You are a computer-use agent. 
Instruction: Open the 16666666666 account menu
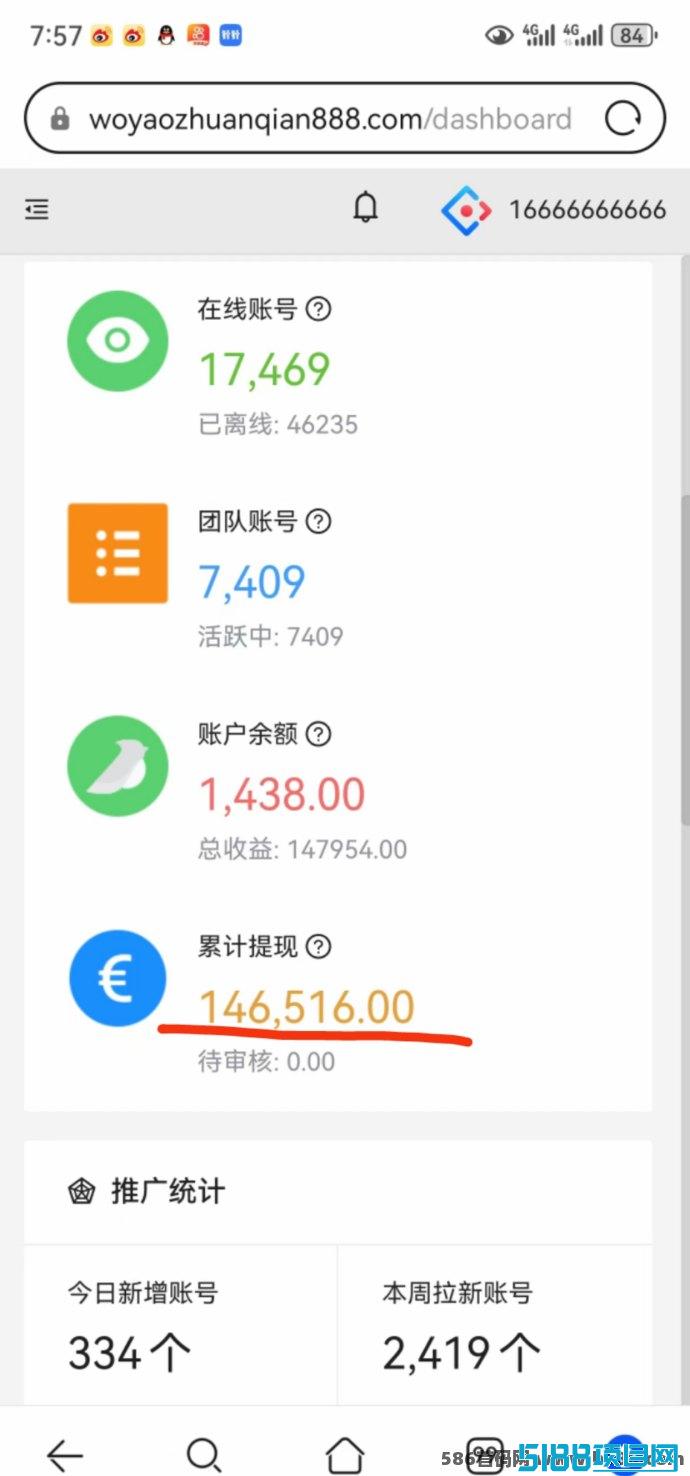553,210
